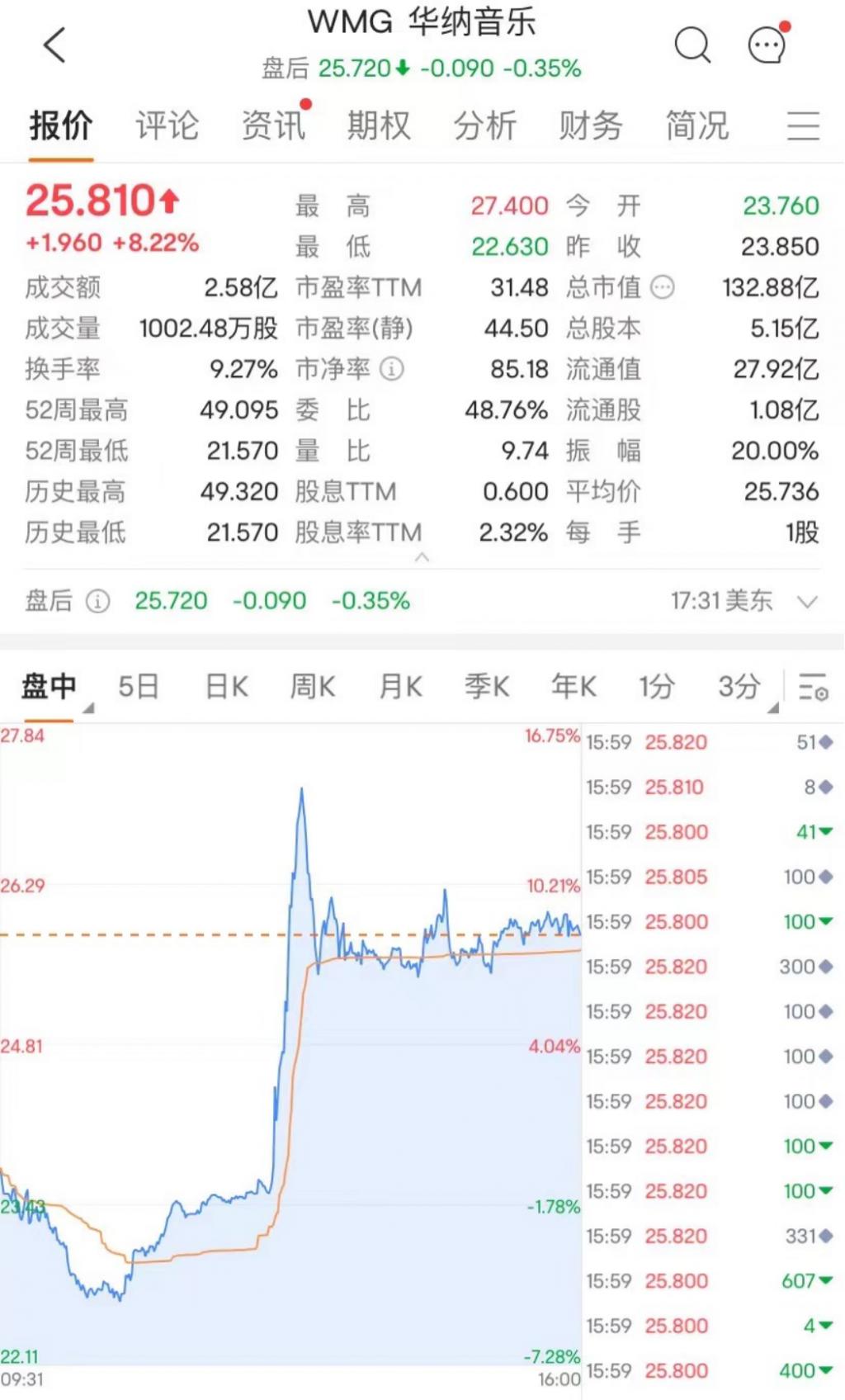This screenshot has width=845, height=1400.
Task: Show the 日K chart
Action: 227,687
